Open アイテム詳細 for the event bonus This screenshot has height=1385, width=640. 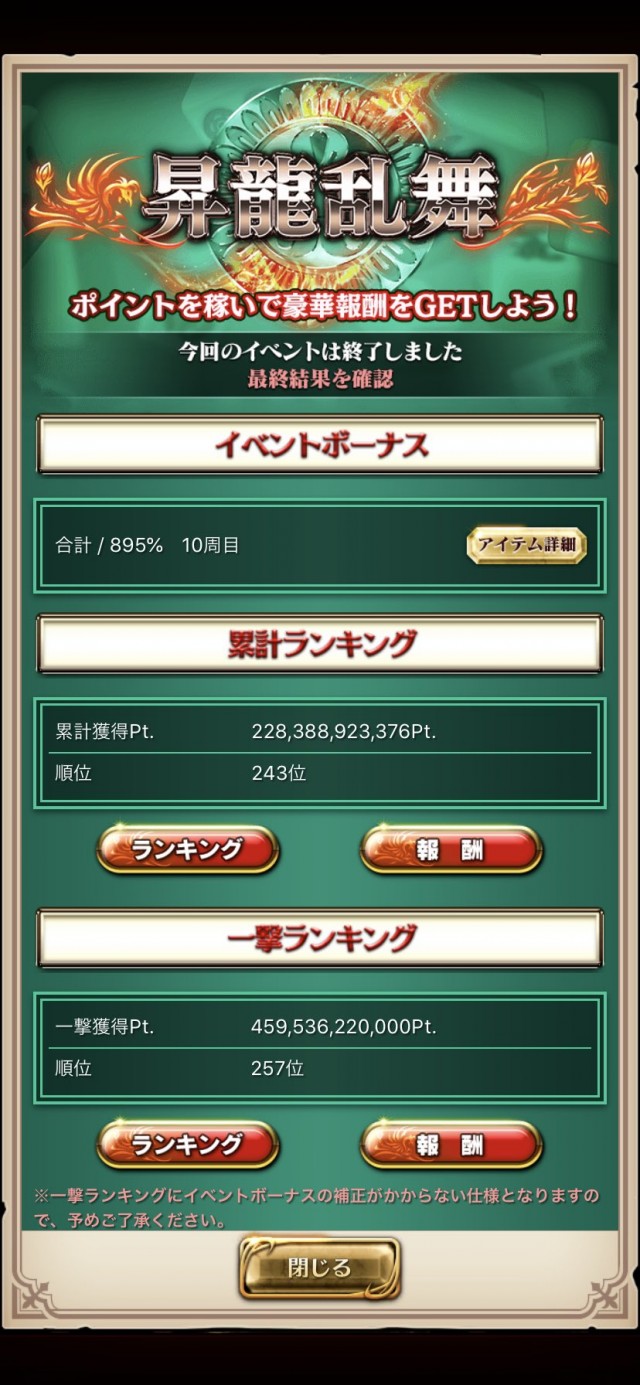(x=526, y=545)
